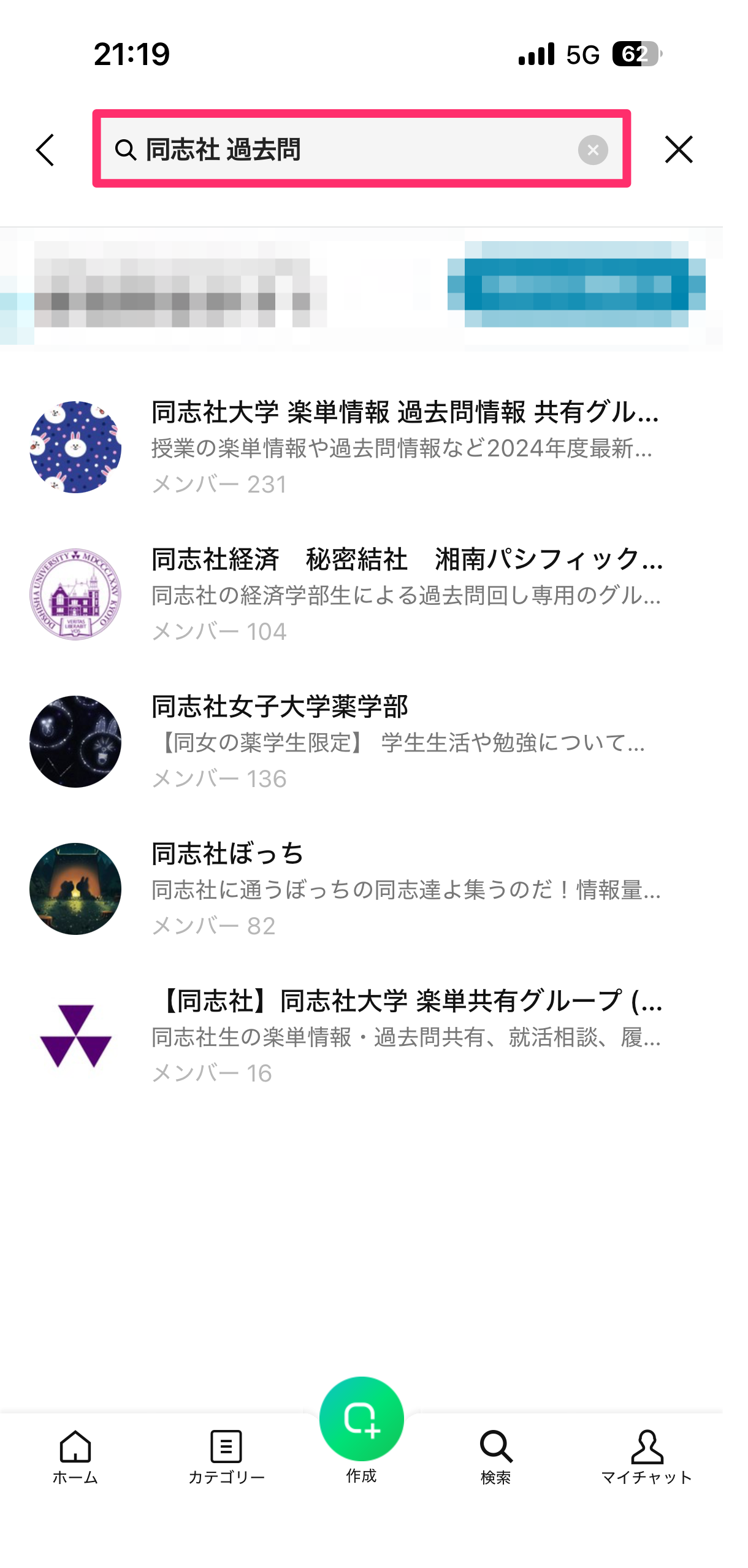Tap the magnifying glass inside the search field
748x1568 pixels.
point(126,149)
